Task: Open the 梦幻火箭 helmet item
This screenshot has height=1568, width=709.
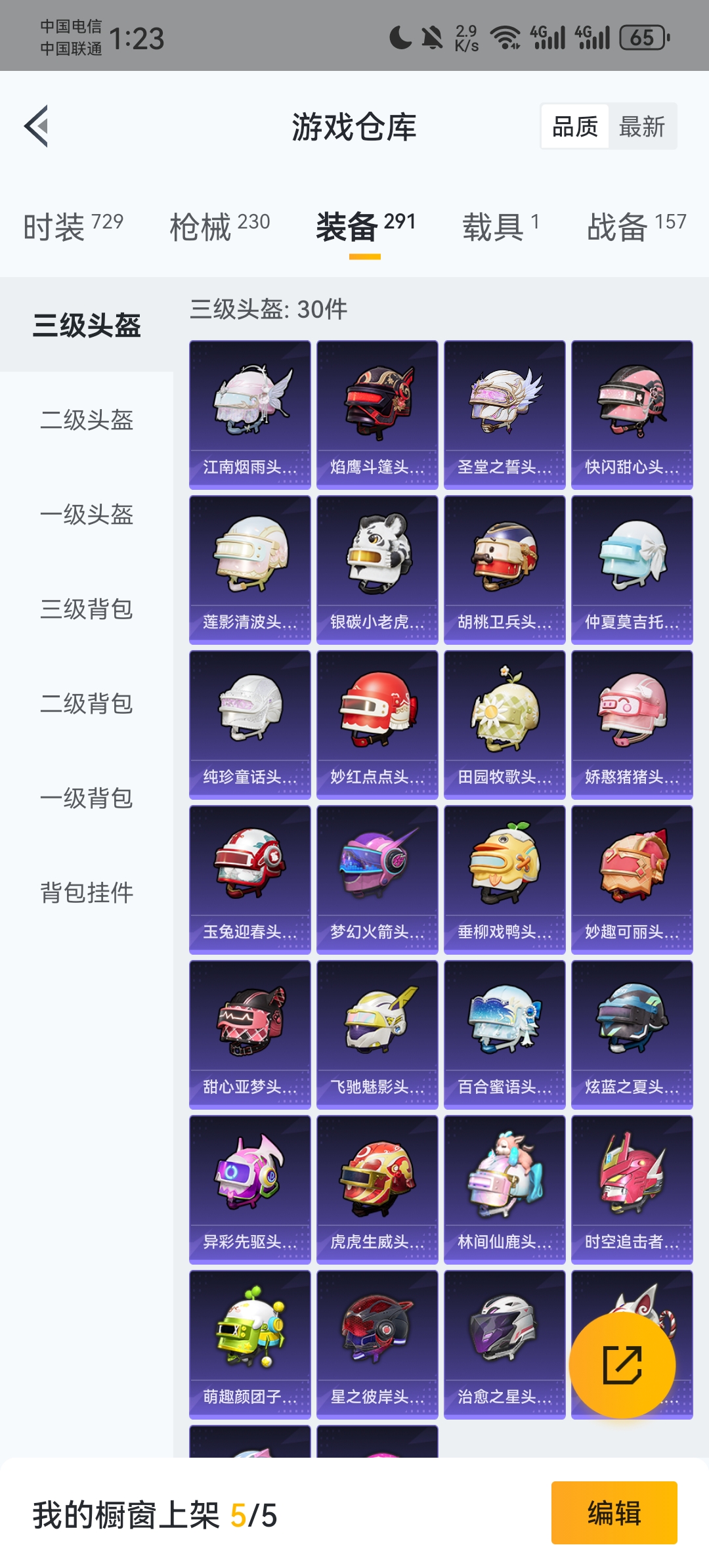Action: (377, 879)
